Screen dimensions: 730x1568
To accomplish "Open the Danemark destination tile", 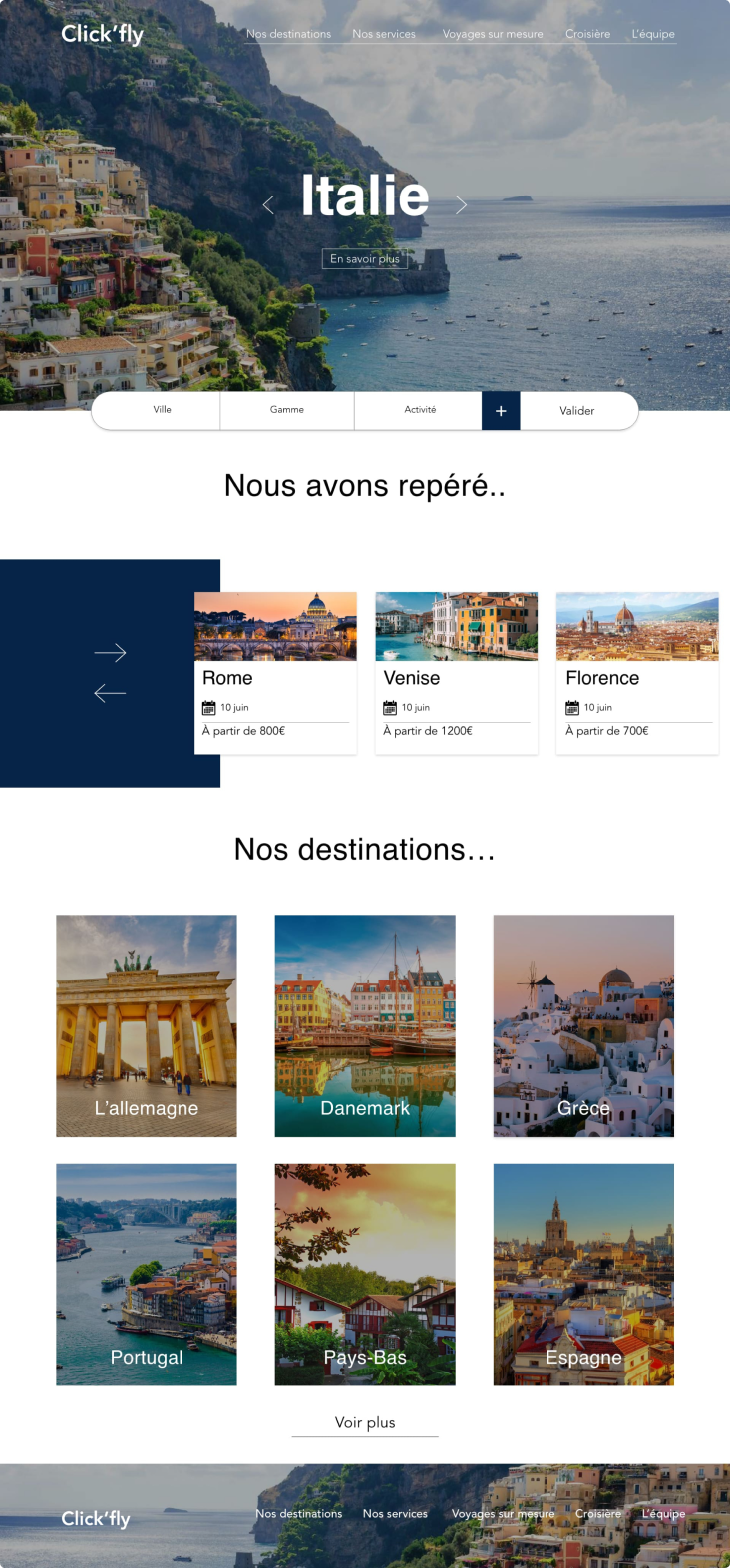I will coord(365,1025).
